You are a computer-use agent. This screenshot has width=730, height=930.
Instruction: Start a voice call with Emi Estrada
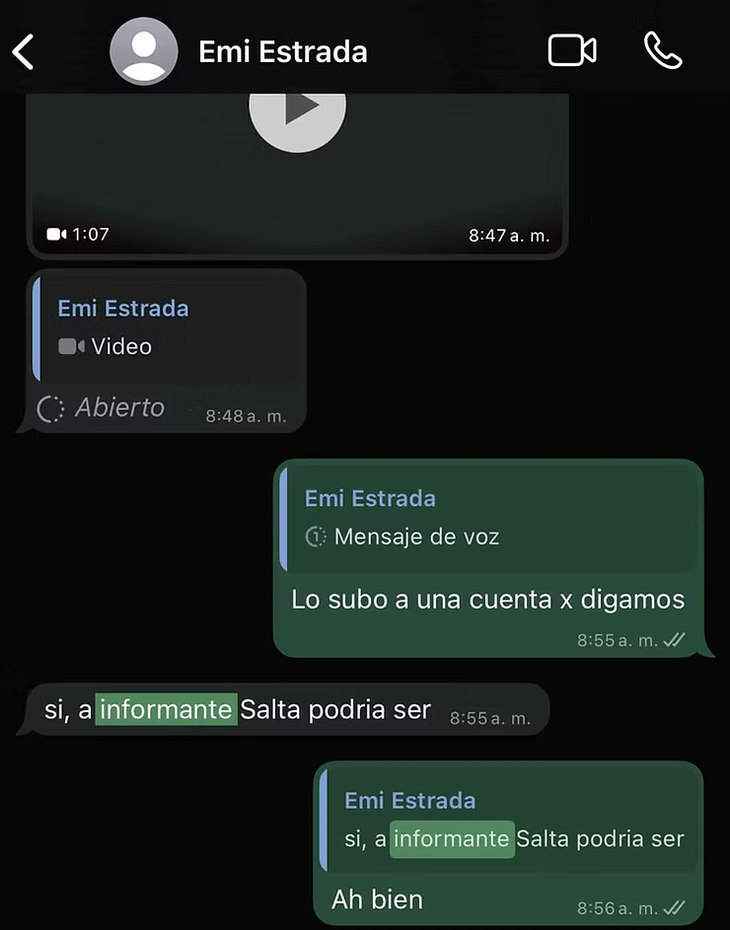(662, 50)
